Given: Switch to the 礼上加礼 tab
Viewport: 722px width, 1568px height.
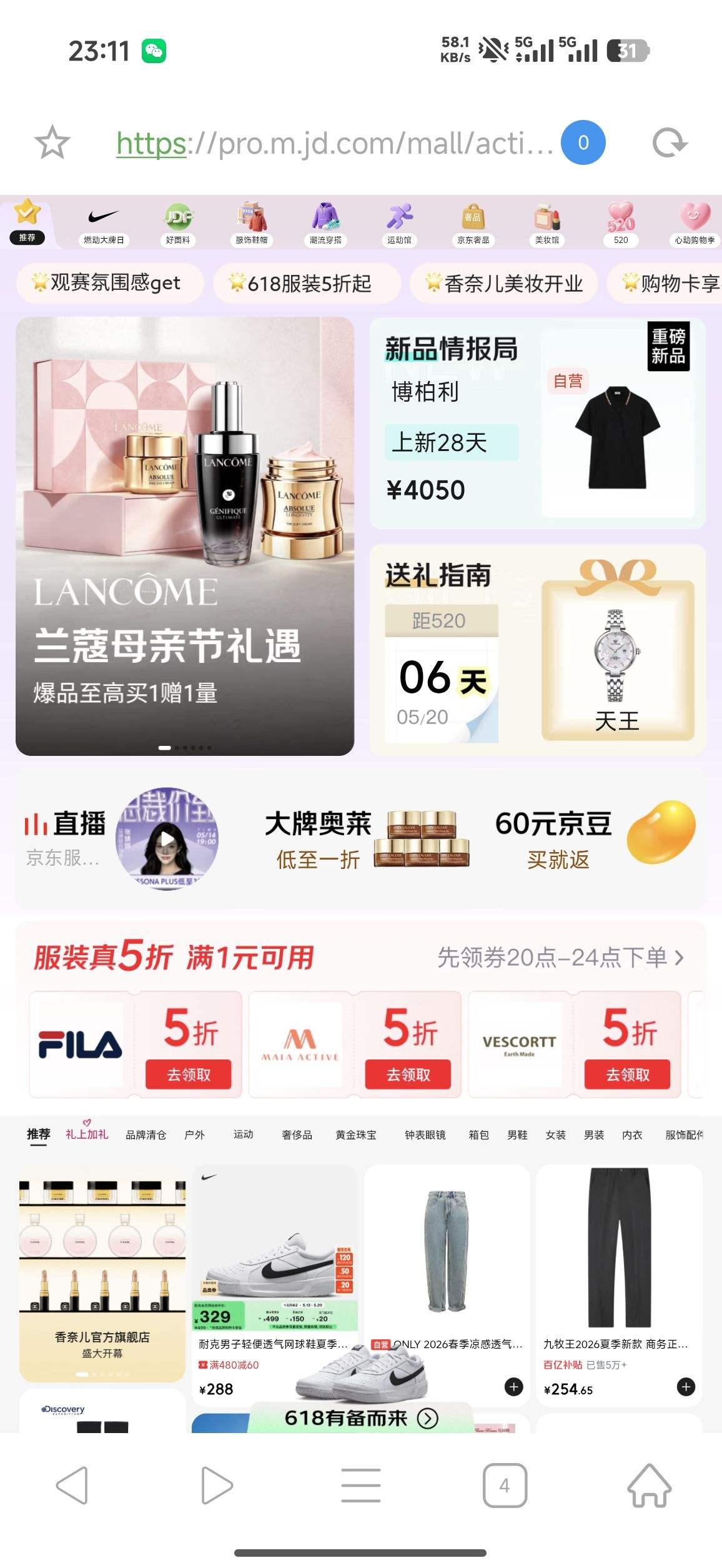Looking at the screenshot, I should pyautogui.click(x=87, y=1133).
